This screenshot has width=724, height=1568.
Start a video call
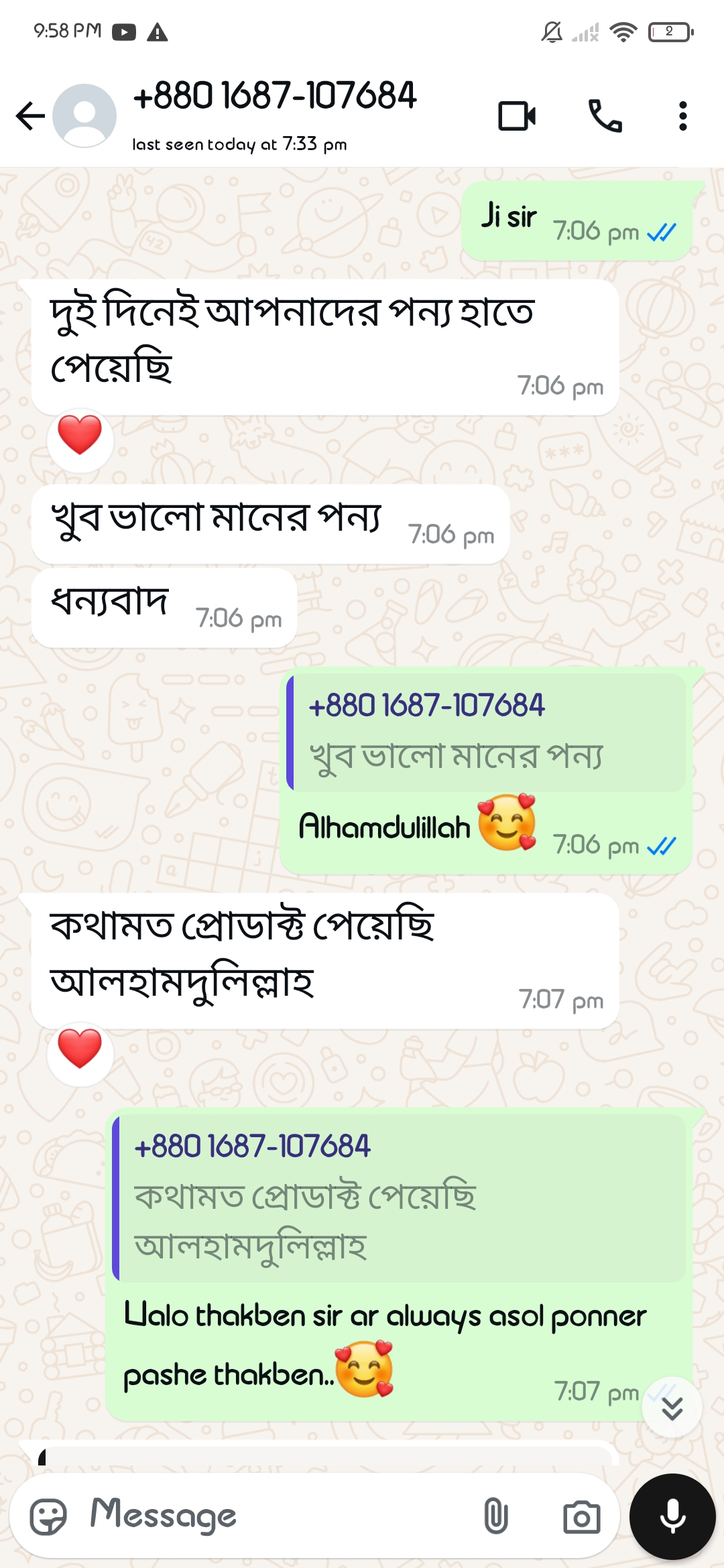click(517, 116)
